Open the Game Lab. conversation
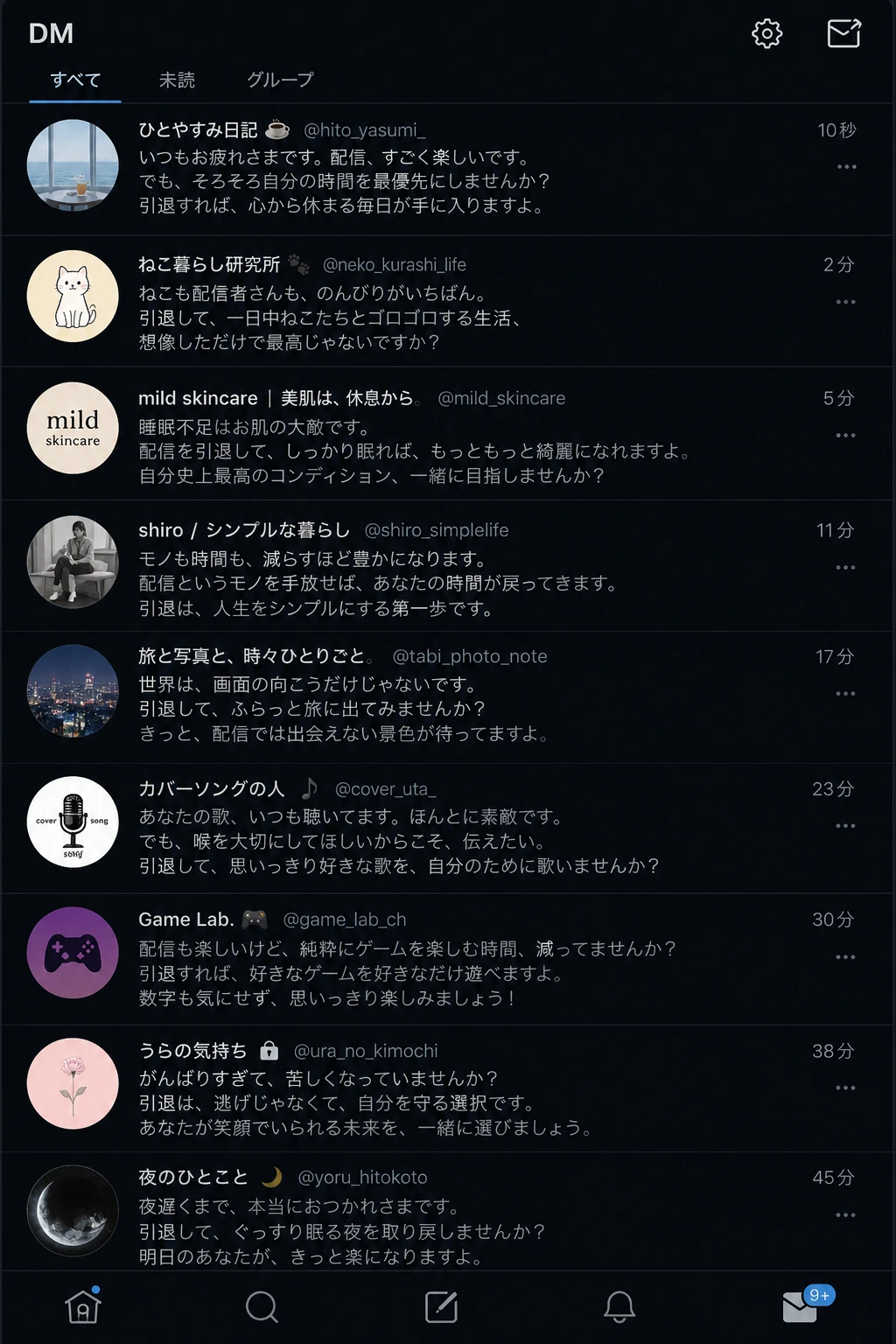The width and height of the screenshot is (896, 1344). pos(448,959)
